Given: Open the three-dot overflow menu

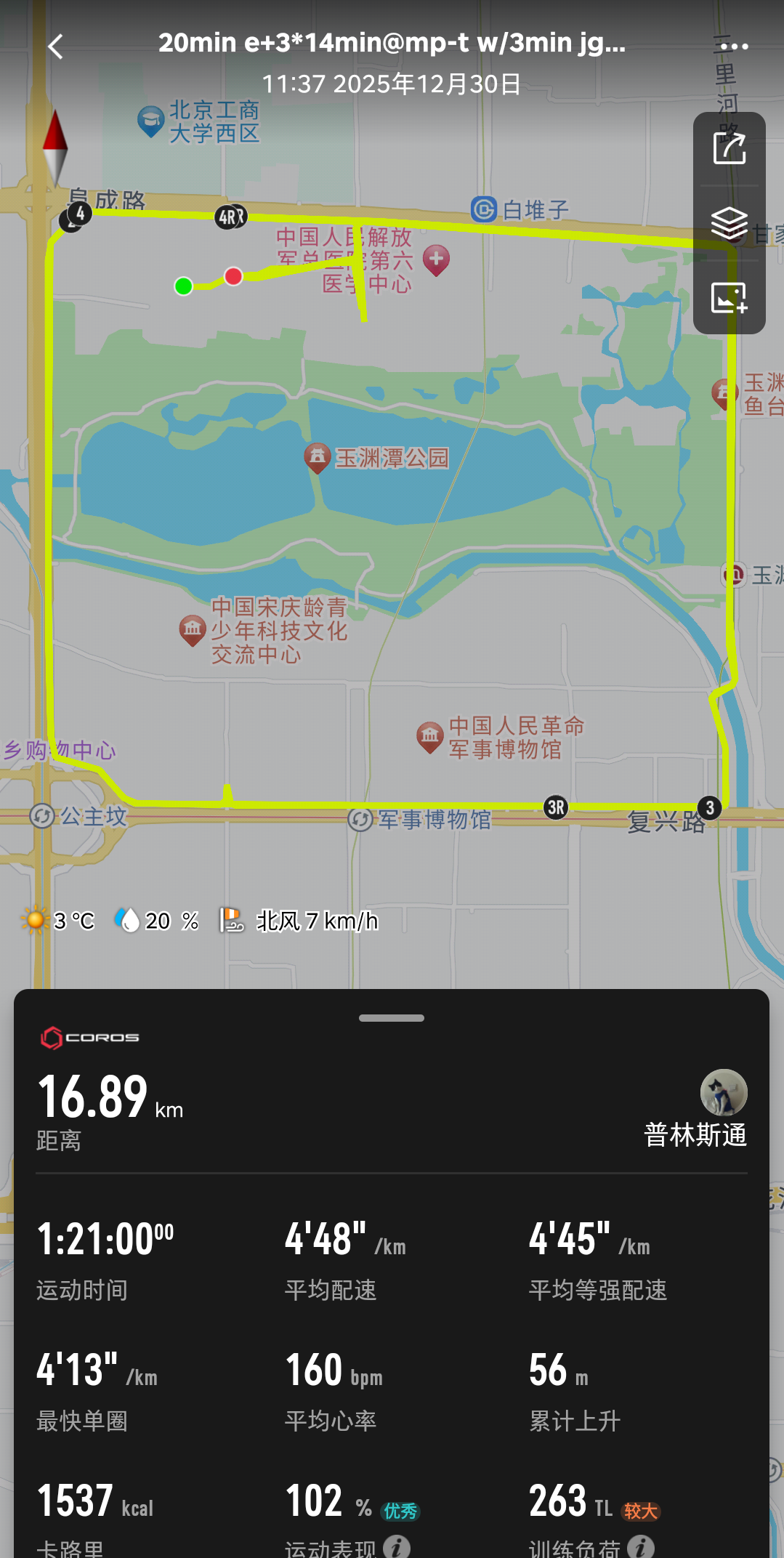Looking at the screenshot, I should [x=734, y=47].
